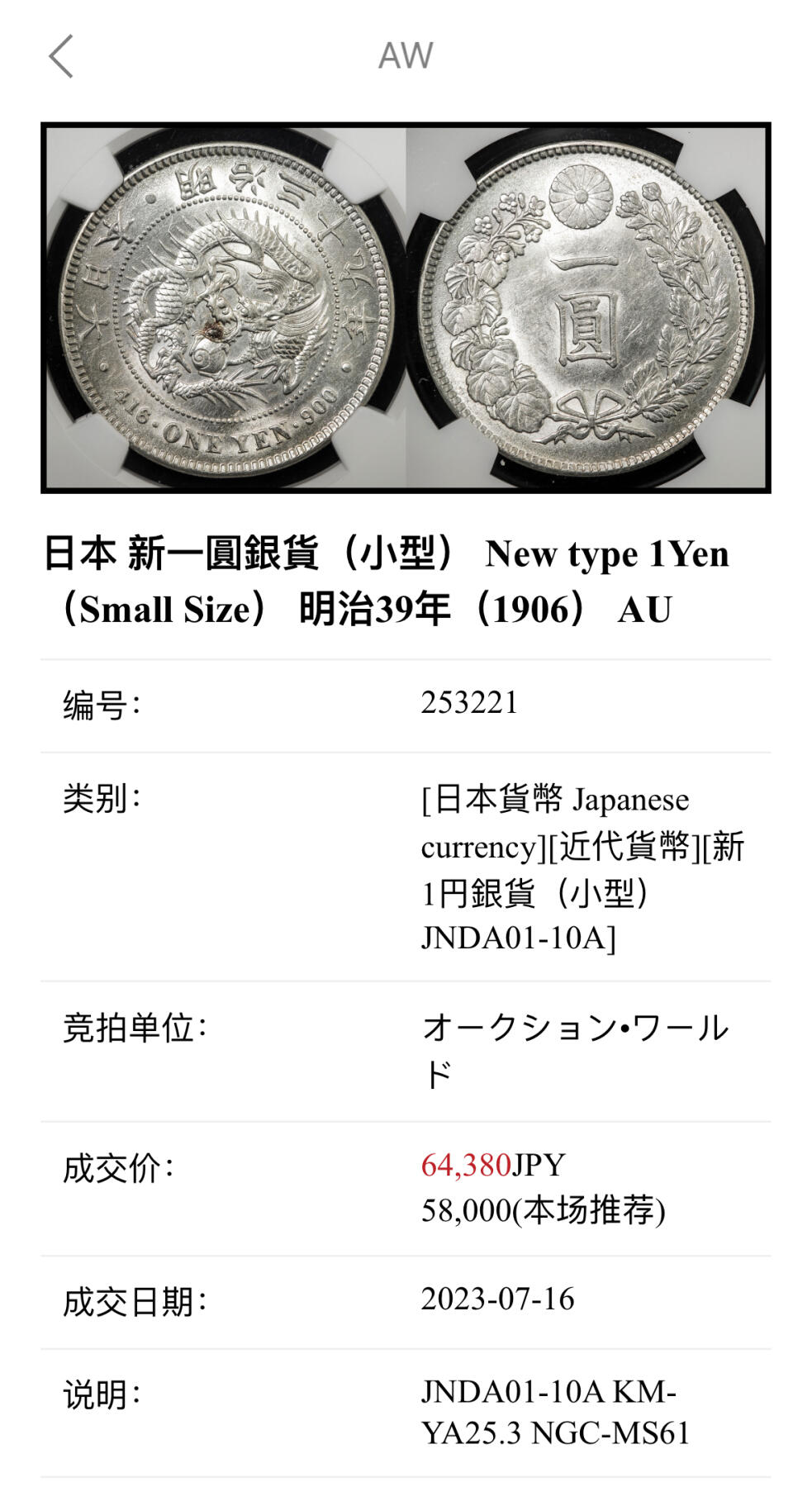Tap the coin reverse wreath image
Image resolution: width=812 pixels, height=1487 pixels.
pos(591,306)
